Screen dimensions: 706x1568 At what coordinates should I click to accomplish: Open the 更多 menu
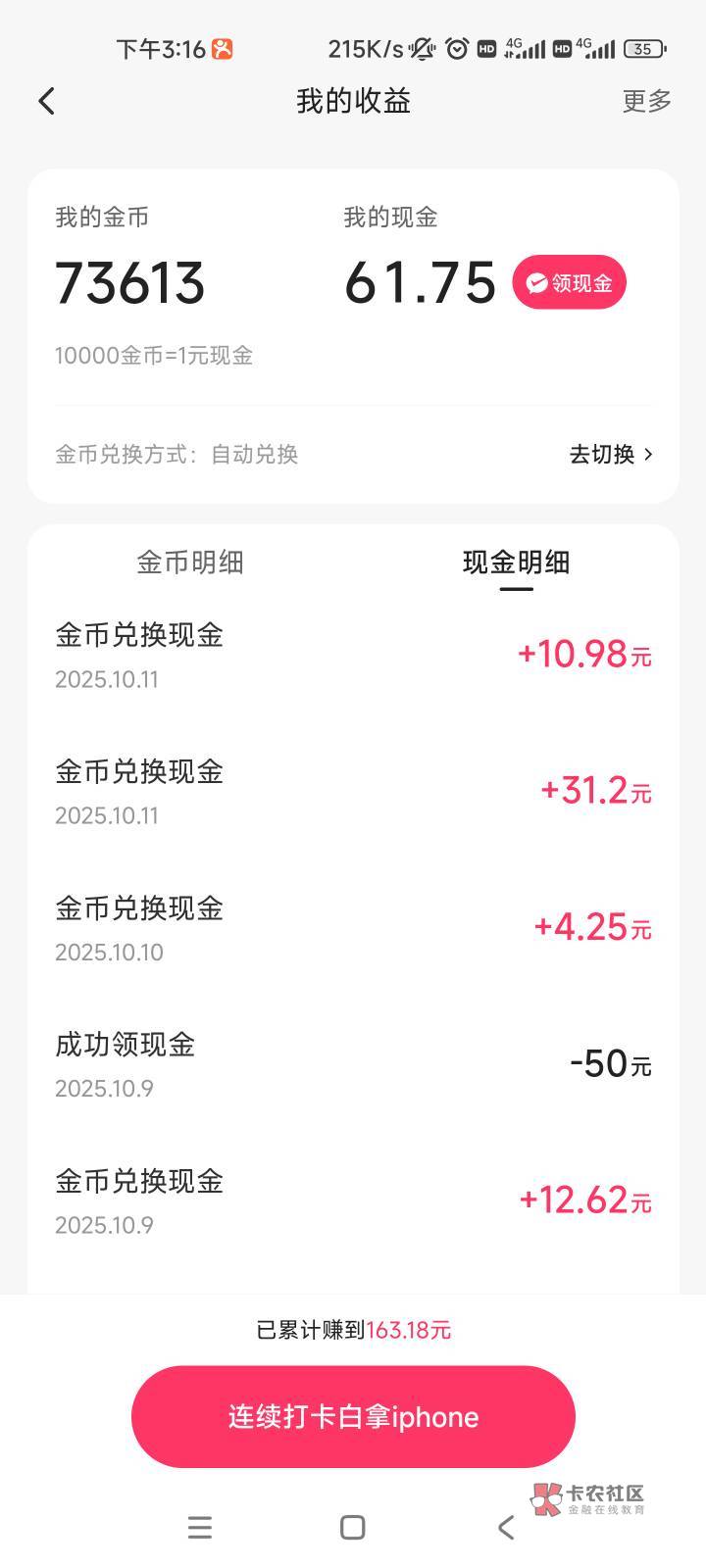pos(647,101)
